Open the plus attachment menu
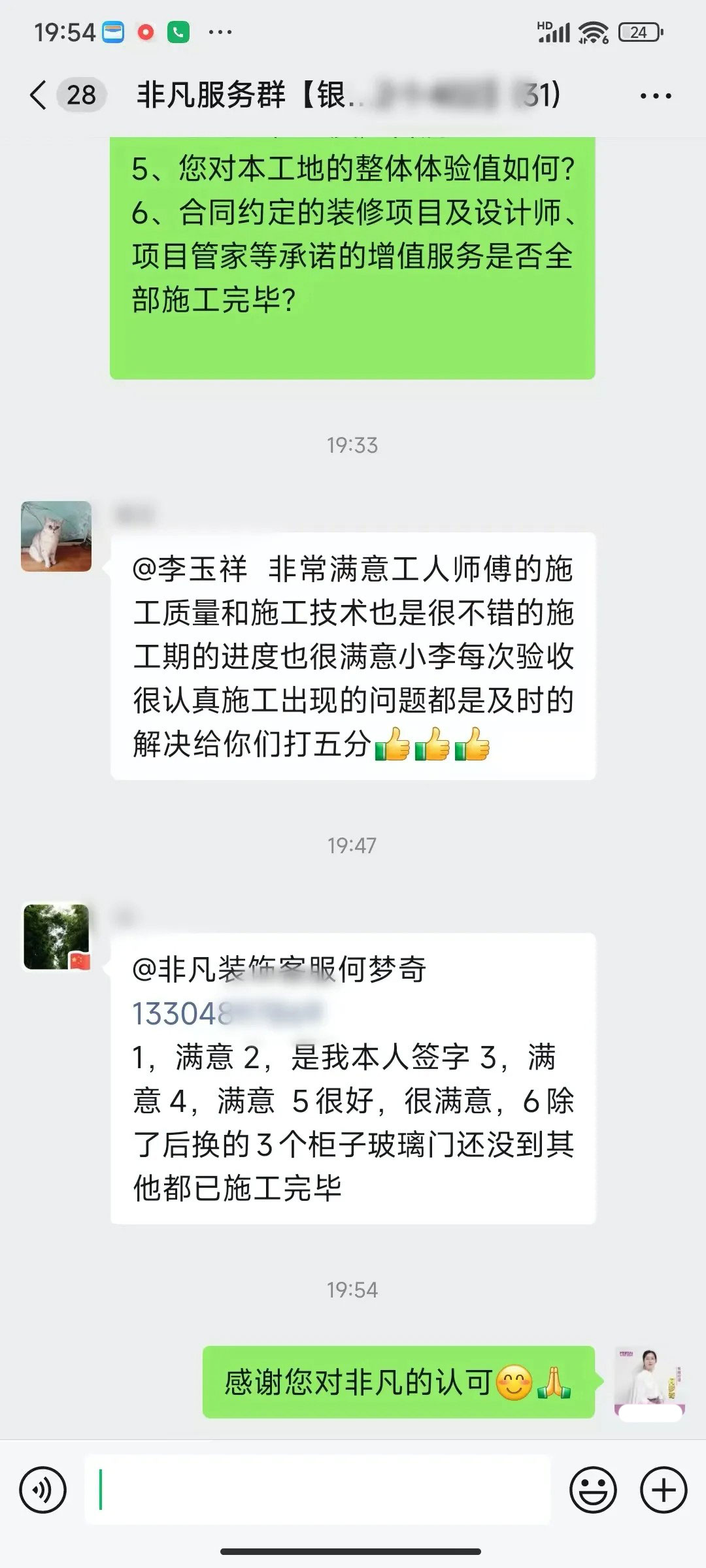Screen dimensions: 706x1568 664,1491
